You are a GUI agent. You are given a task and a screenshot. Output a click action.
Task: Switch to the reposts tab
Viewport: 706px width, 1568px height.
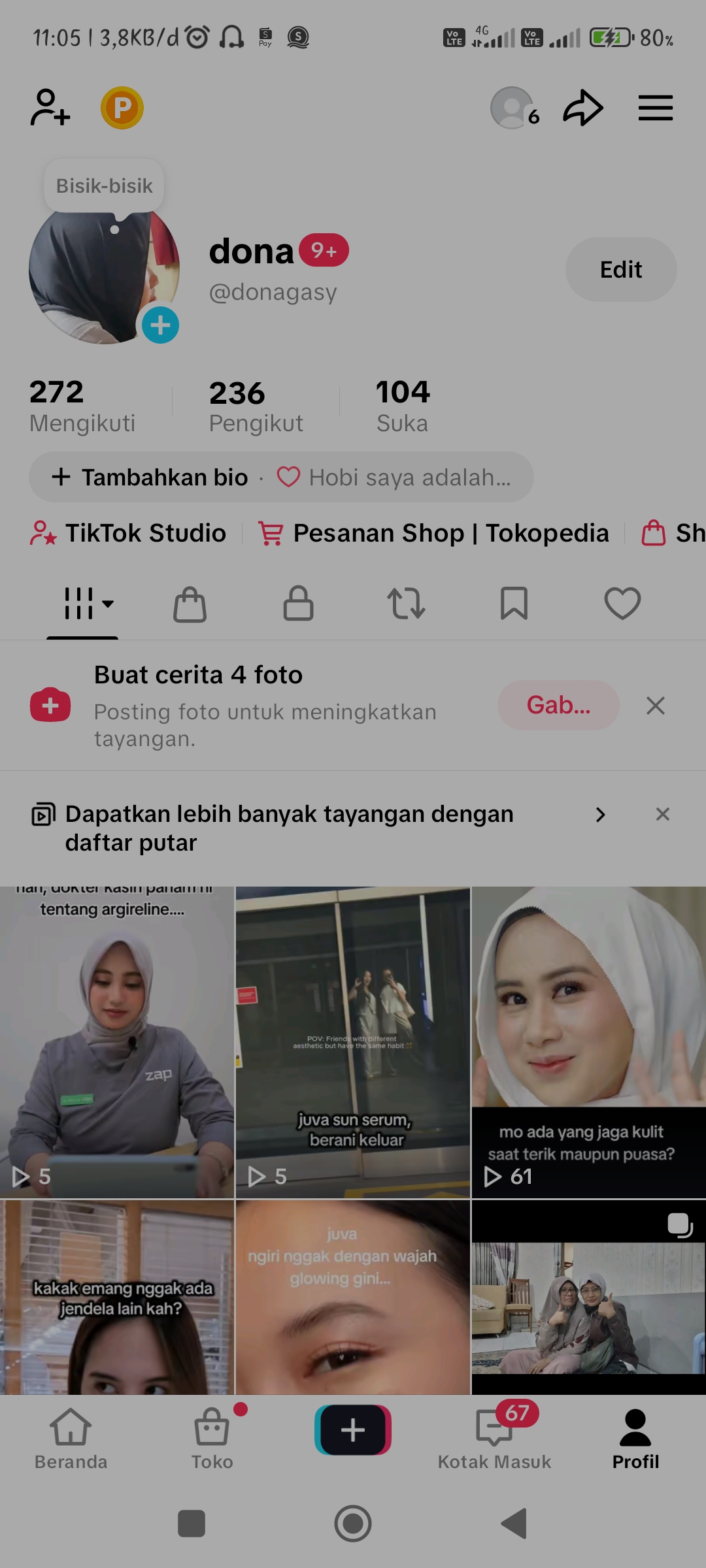[406, 603]
